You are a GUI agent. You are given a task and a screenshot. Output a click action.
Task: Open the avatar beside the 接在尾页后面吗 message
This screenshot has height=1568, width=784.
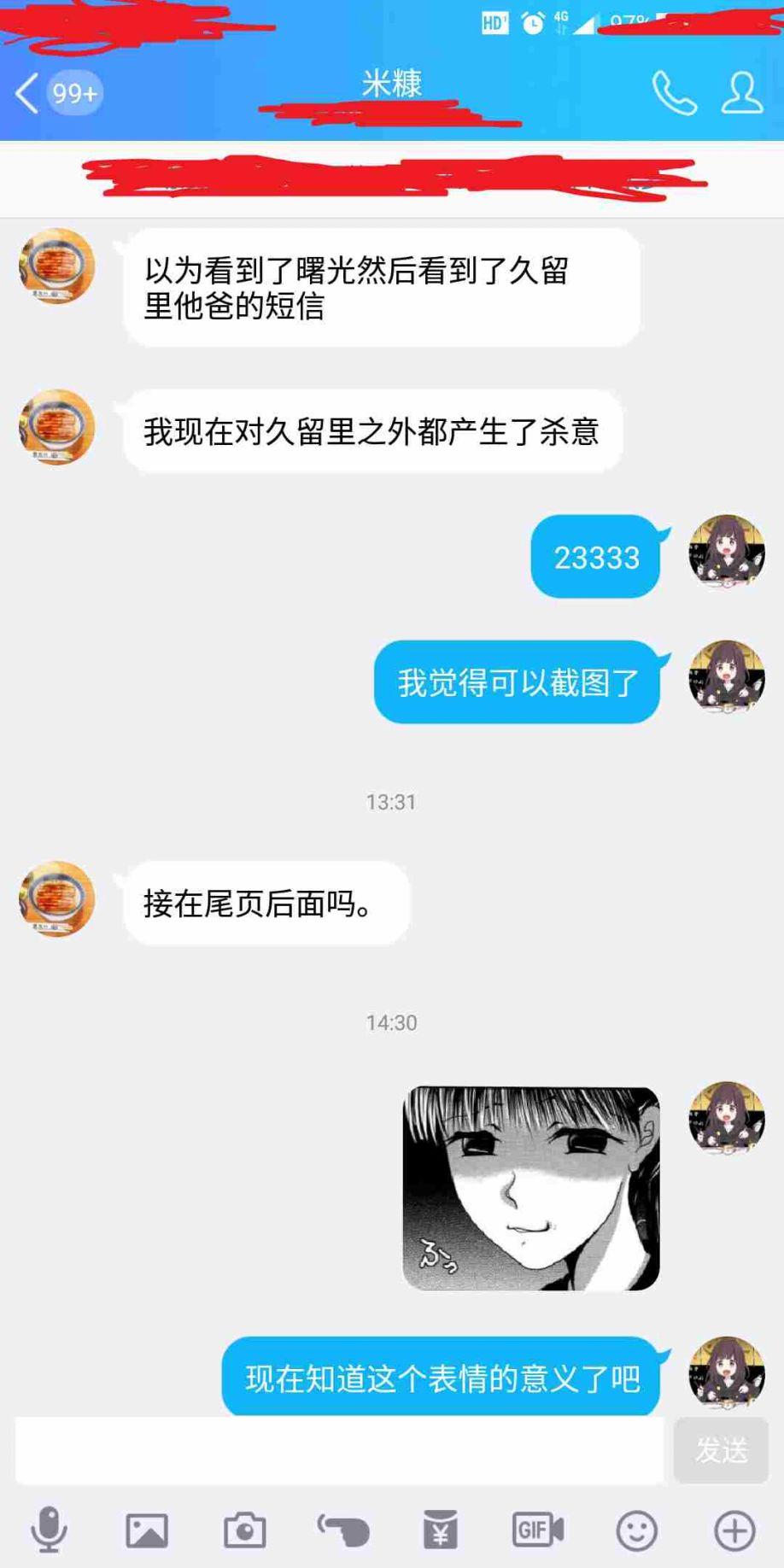pyautogui.click(x=57, y=898)
